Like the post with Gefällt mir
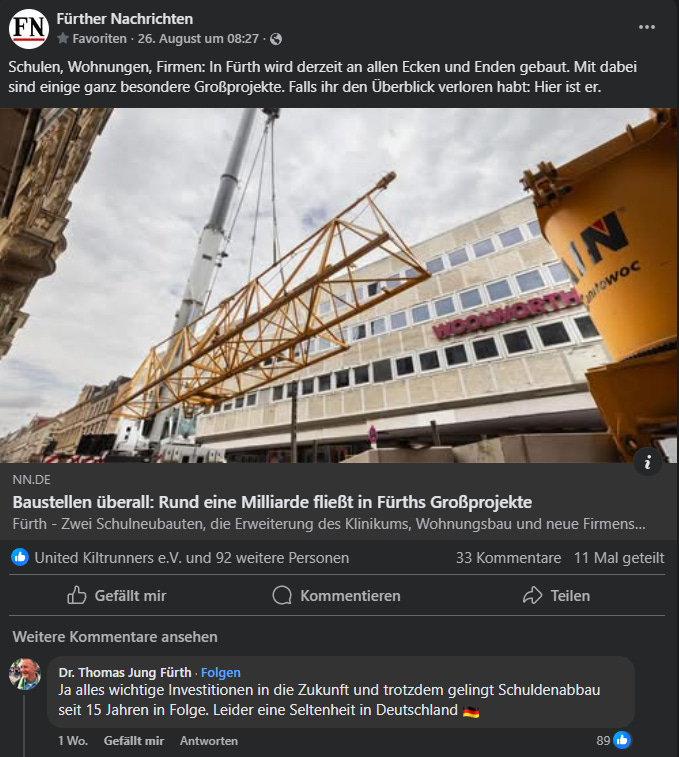This screenshot has height=757, width=679. (116, 595)
